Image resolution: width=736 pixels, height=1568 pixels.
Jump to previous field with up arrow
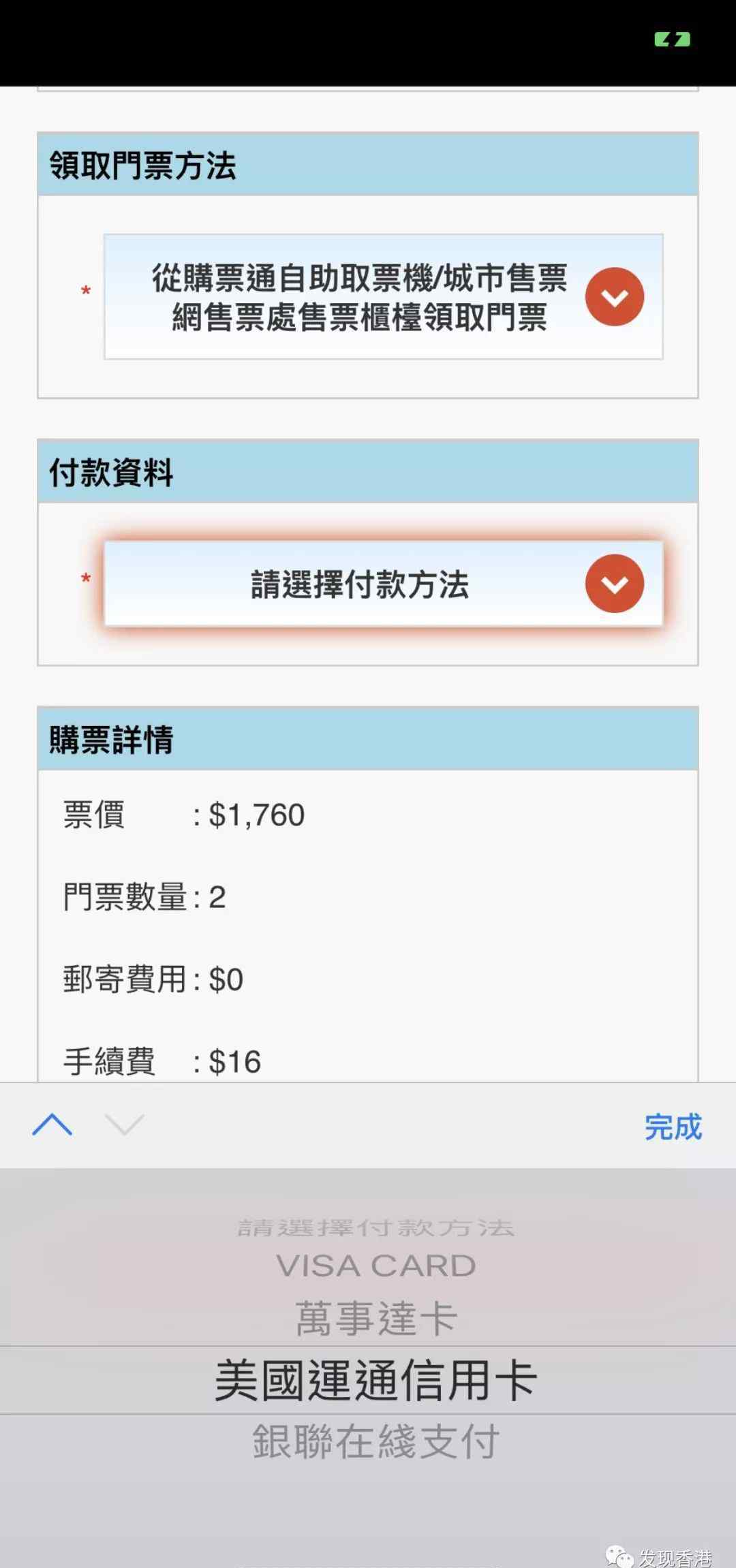pos(52,1125)
